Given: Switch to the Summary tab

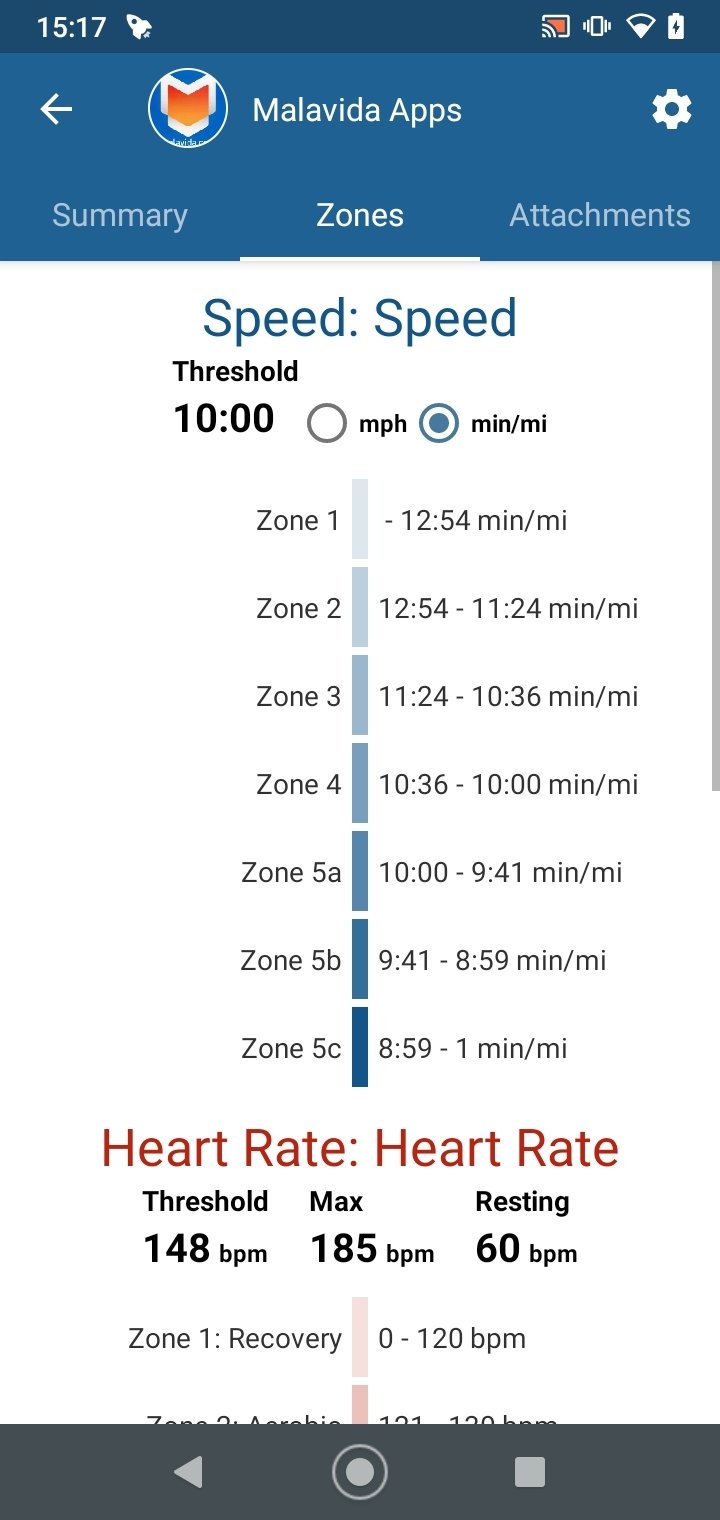Looking at the screenshot, I should click(120, 215).
